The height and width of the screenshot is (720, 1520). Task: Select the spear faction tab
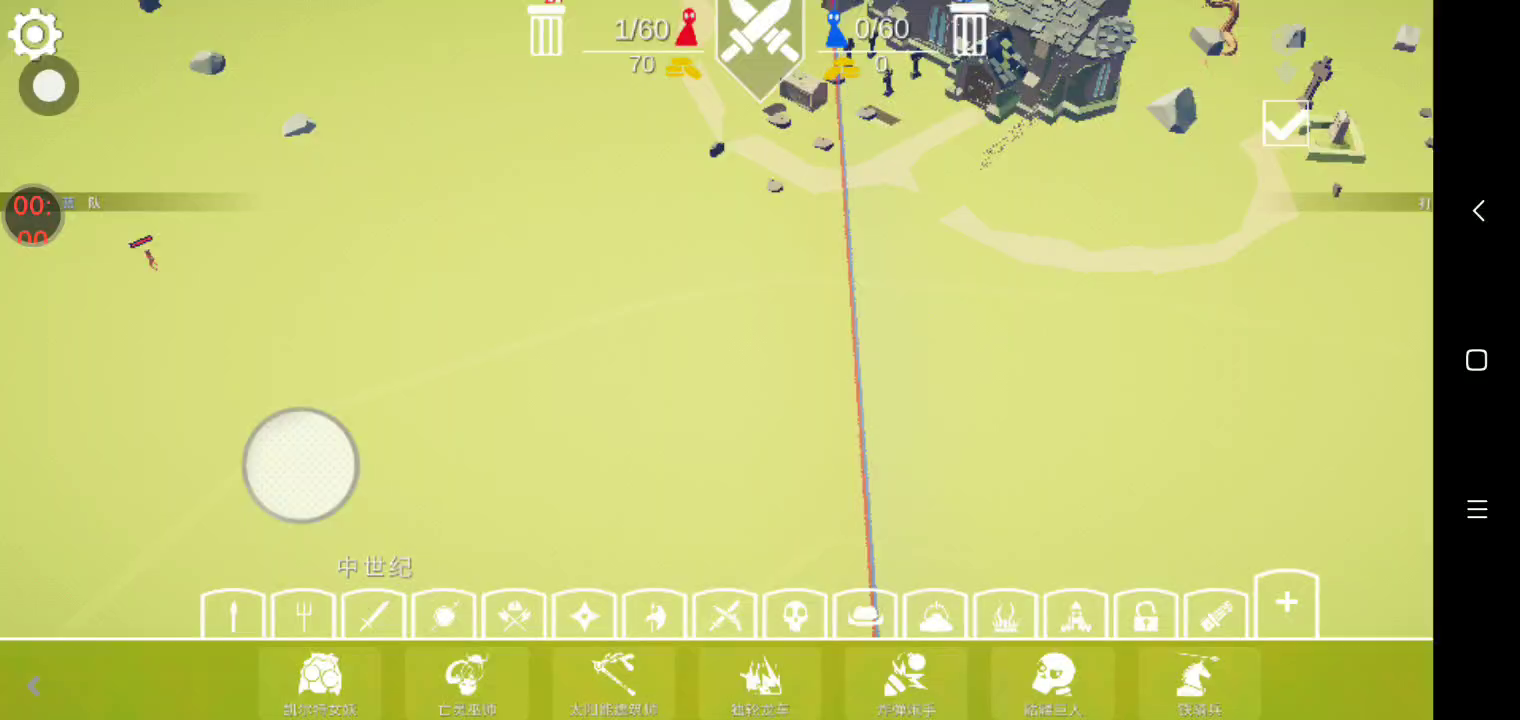233,614
